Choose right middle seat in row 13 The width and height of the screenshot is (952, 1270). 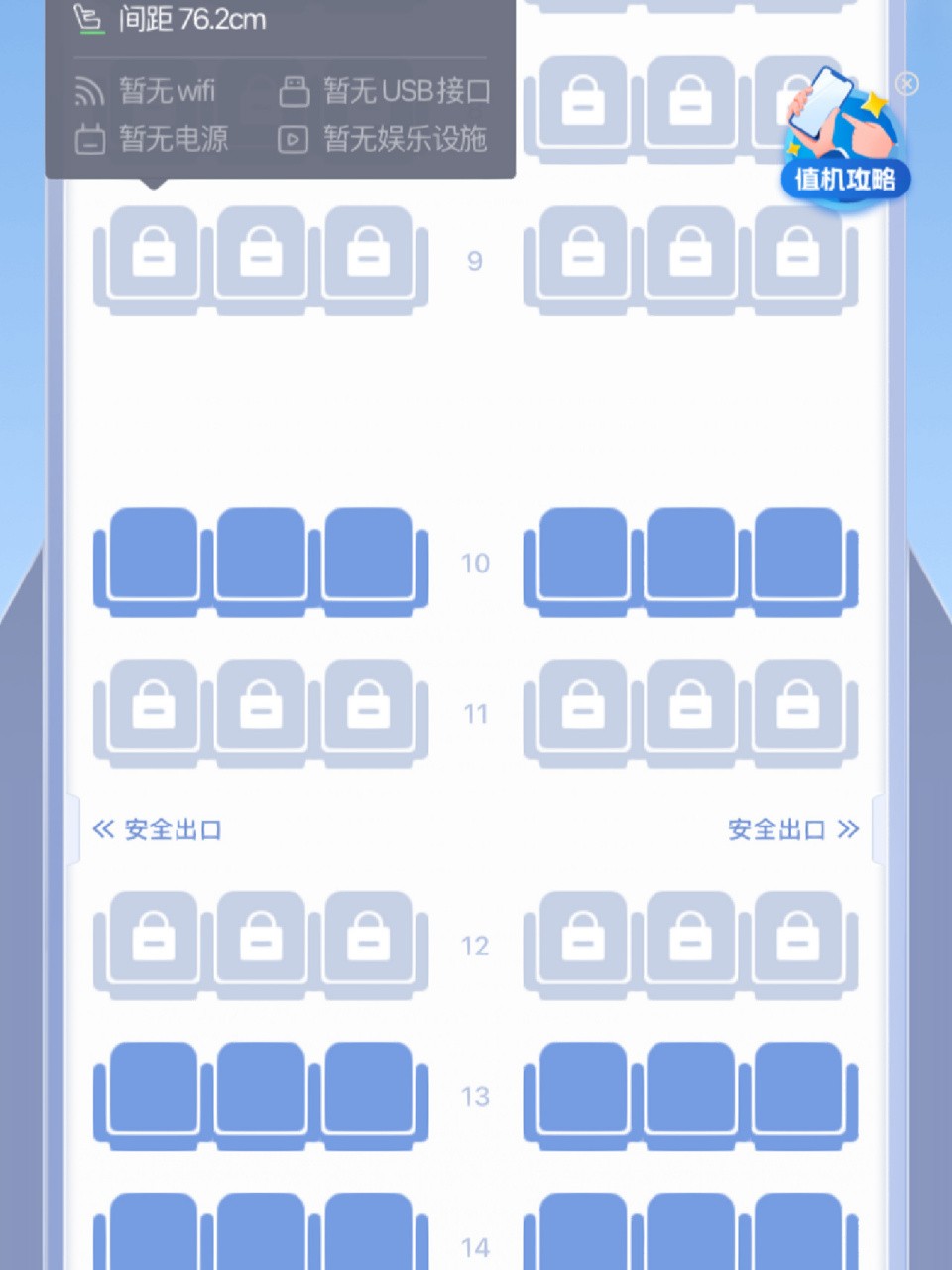click(x=690, y=1089)
